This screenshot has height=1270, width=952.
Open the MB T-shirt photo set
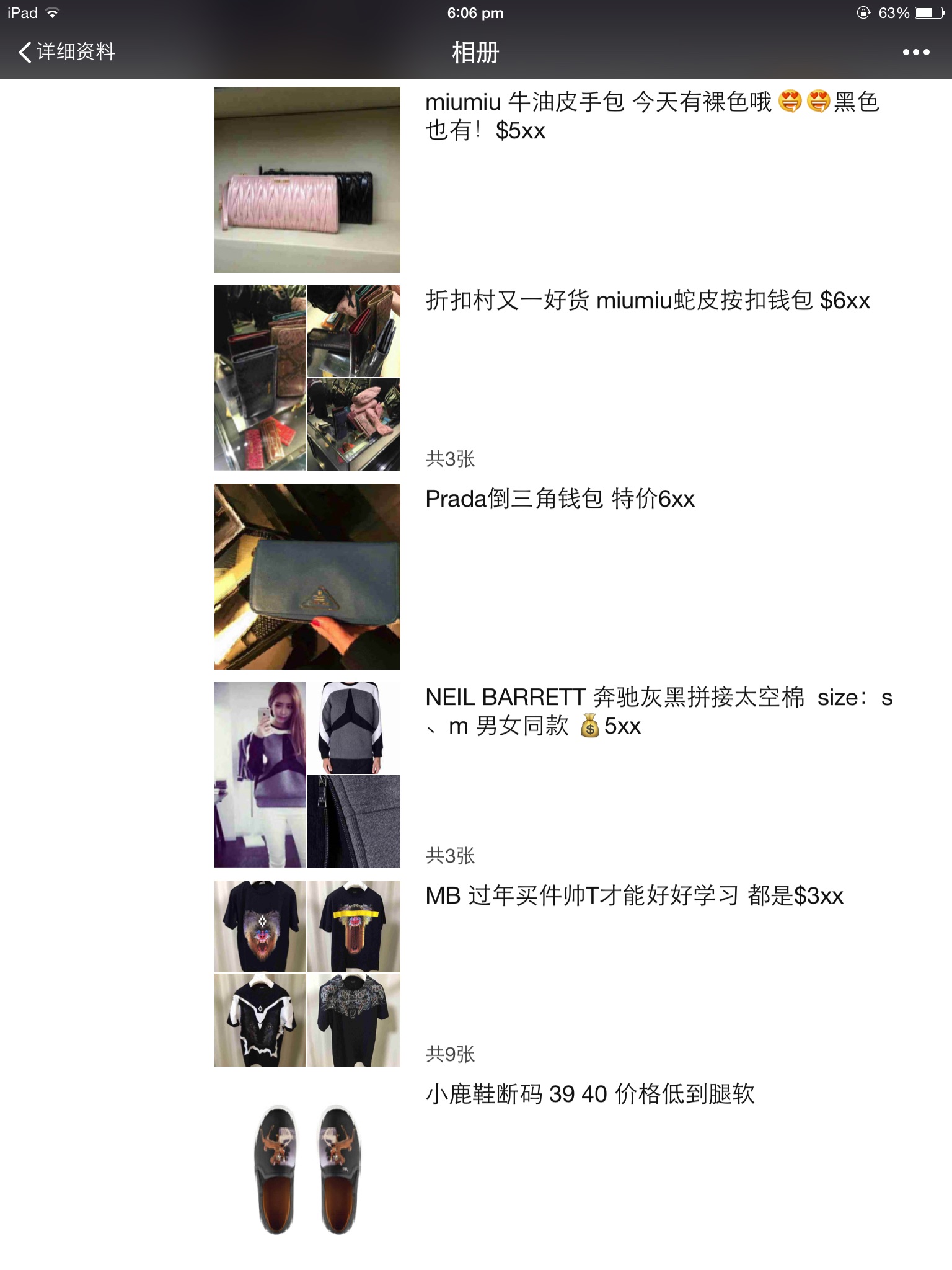307,974
